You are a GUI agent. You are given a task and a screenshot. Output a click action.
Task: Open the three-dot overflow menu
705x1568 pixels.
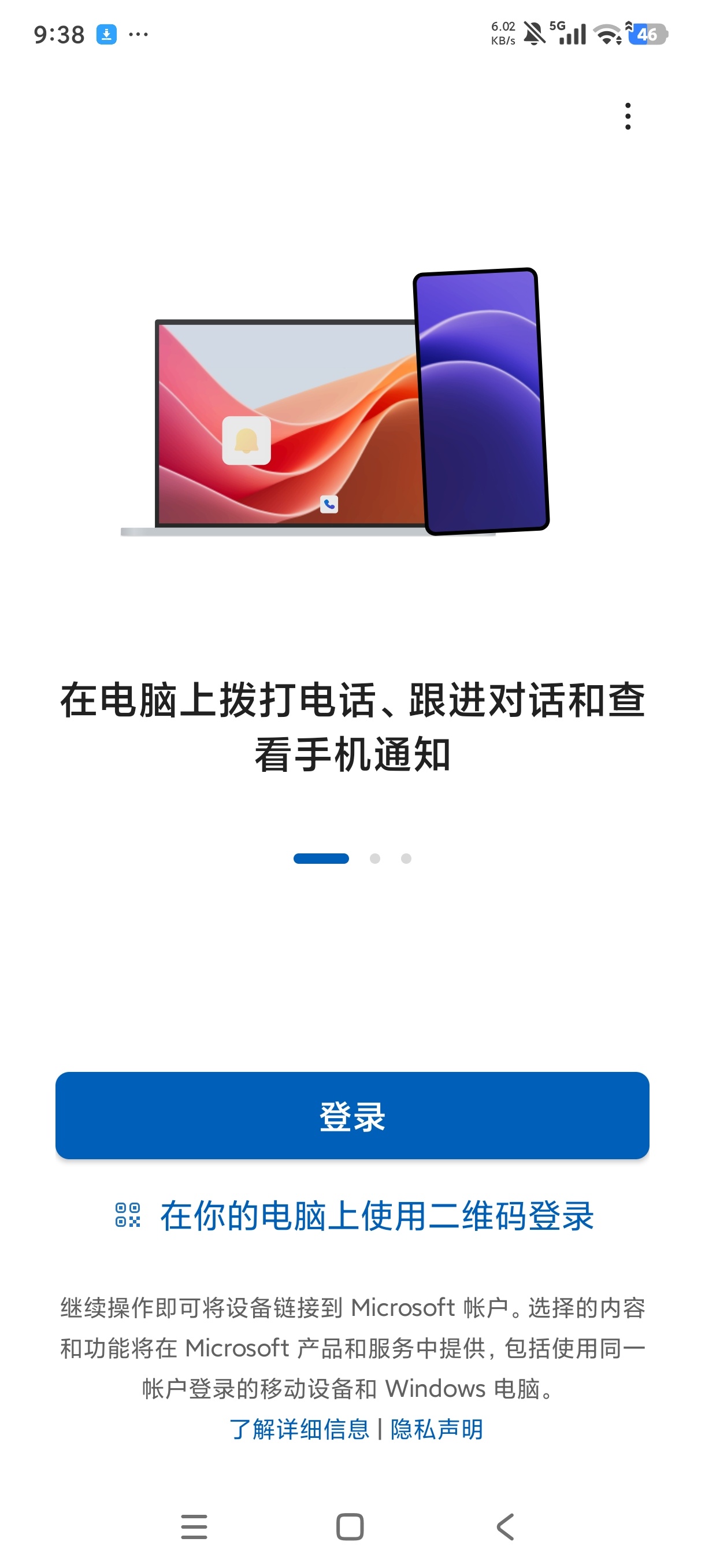(628, 116)
